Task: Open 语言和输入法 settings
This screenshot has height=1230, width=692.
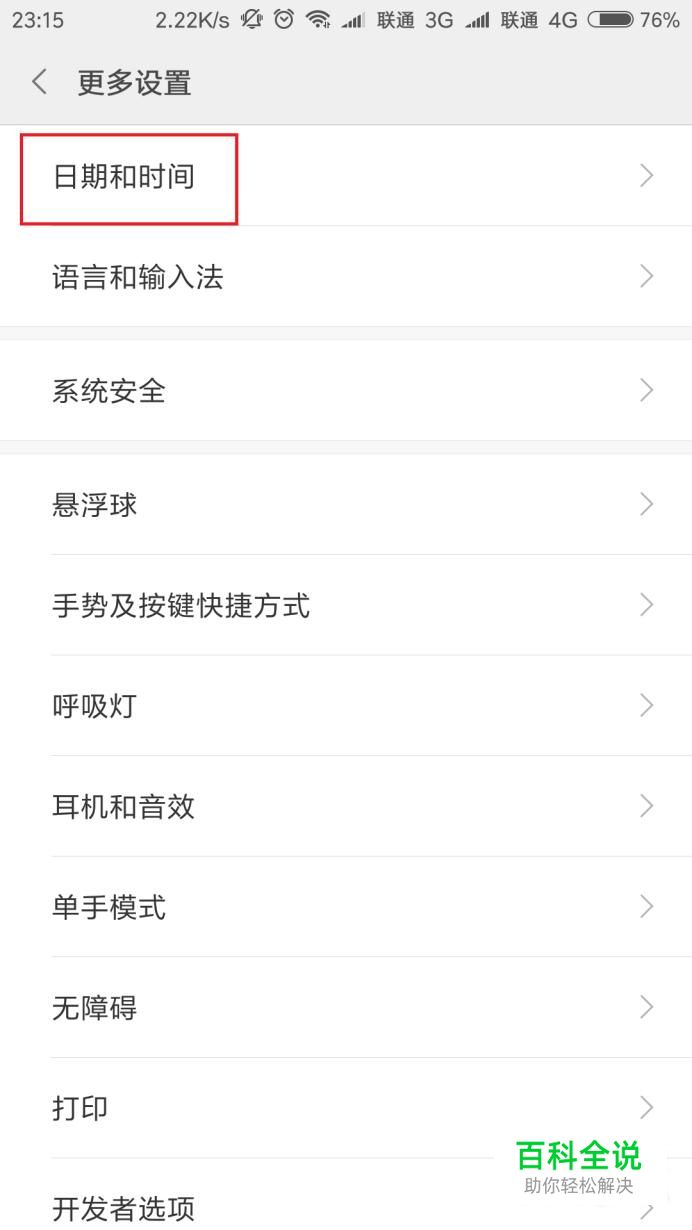Action: point(346,277)
